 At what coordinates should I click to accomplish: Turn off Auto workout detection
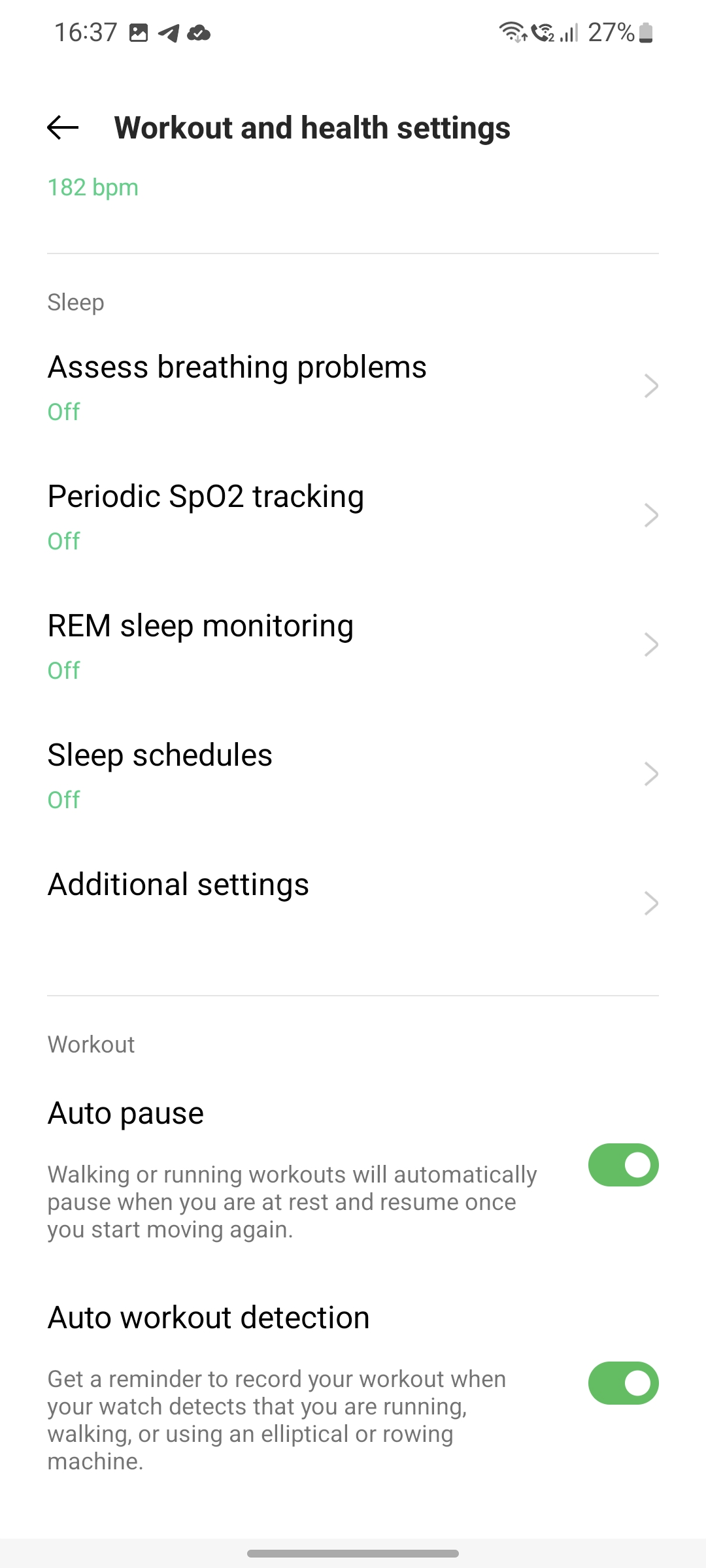click(x=623, y=1383)
